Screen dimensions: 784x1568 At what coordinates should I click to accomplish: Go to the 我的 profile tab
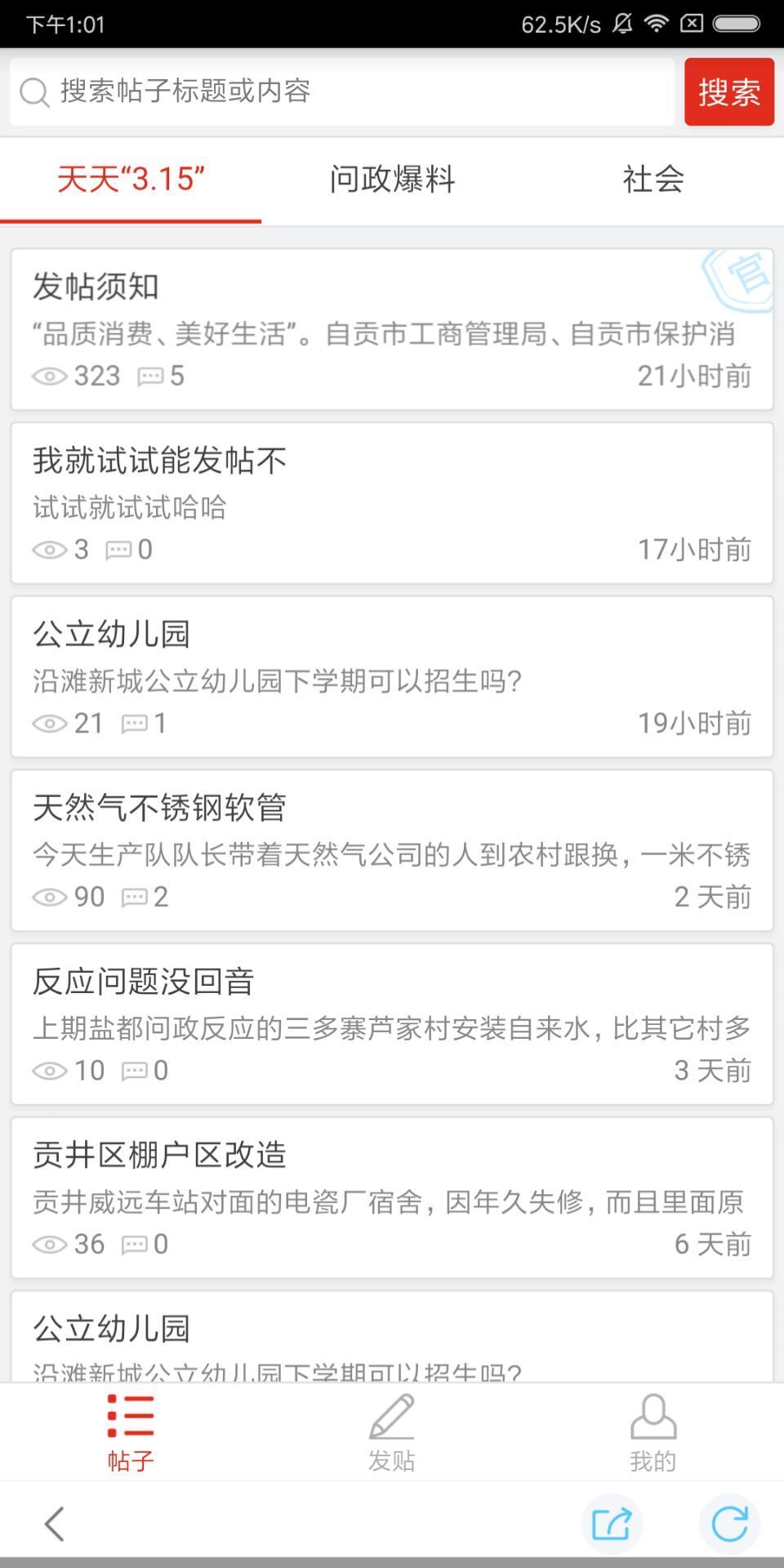click(x=653, y=1432)
